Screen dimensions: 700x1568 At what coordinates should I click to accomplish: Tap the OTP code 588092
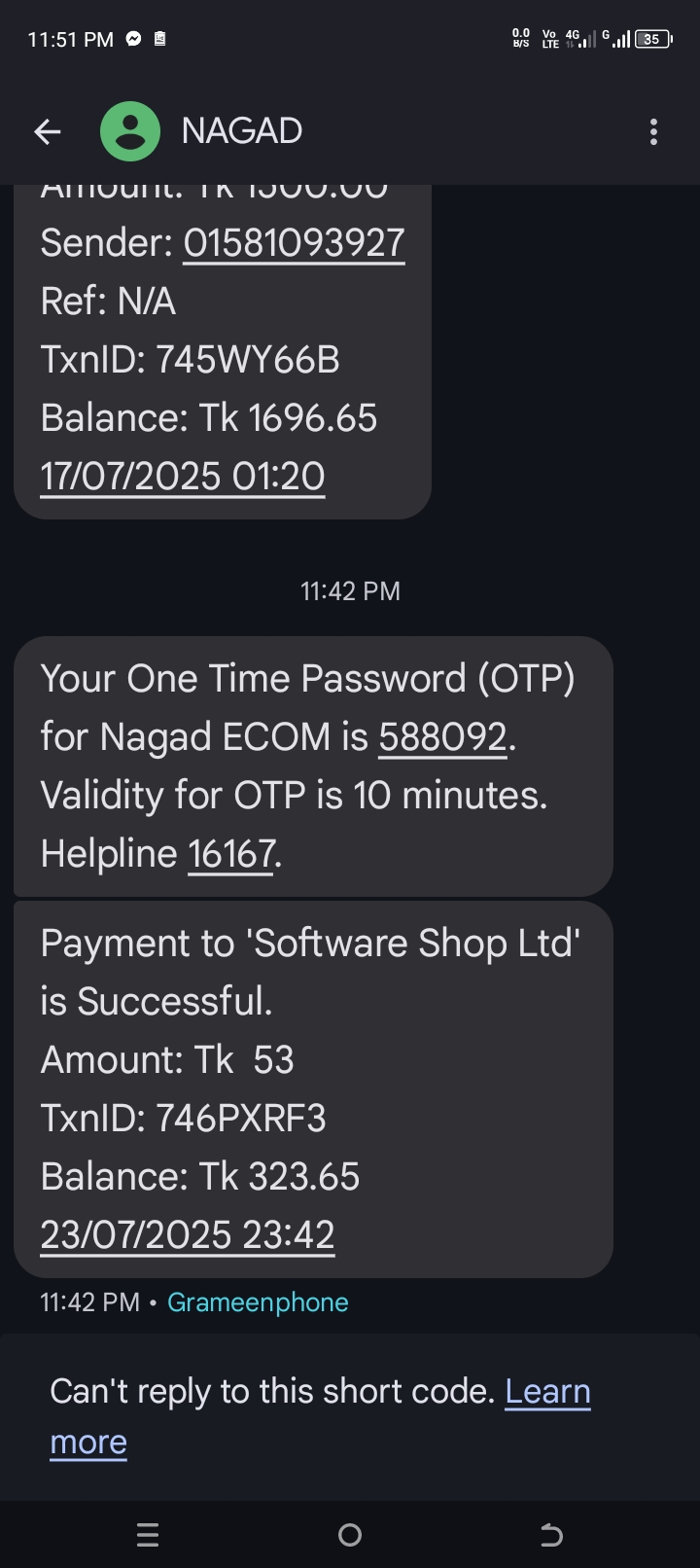point(442,737)
